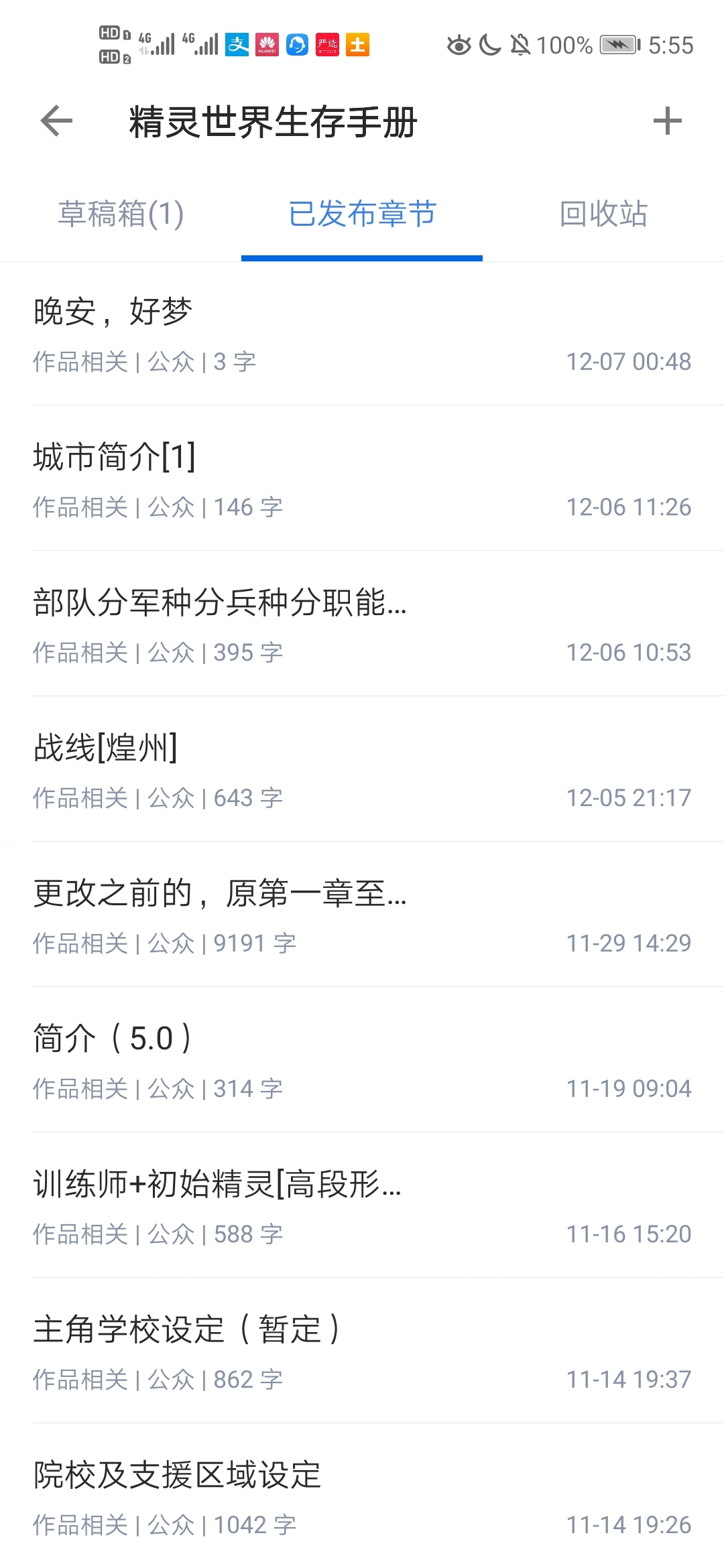Screen dimensions: 724x1568
Task: Open chapter 主角学校设定（暂定）
Action: tap(362, 1351)
